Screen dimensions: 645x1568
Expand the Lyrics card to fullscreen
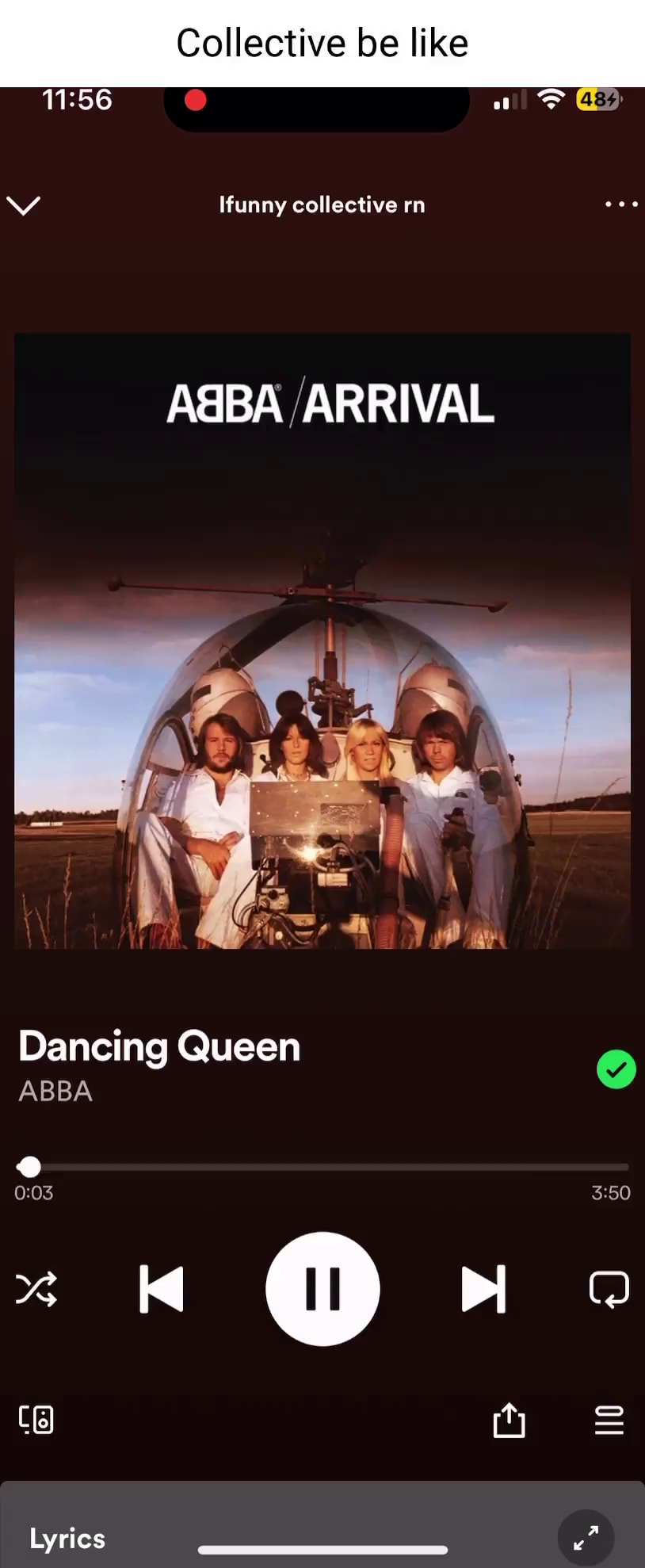click(586, 1538)
